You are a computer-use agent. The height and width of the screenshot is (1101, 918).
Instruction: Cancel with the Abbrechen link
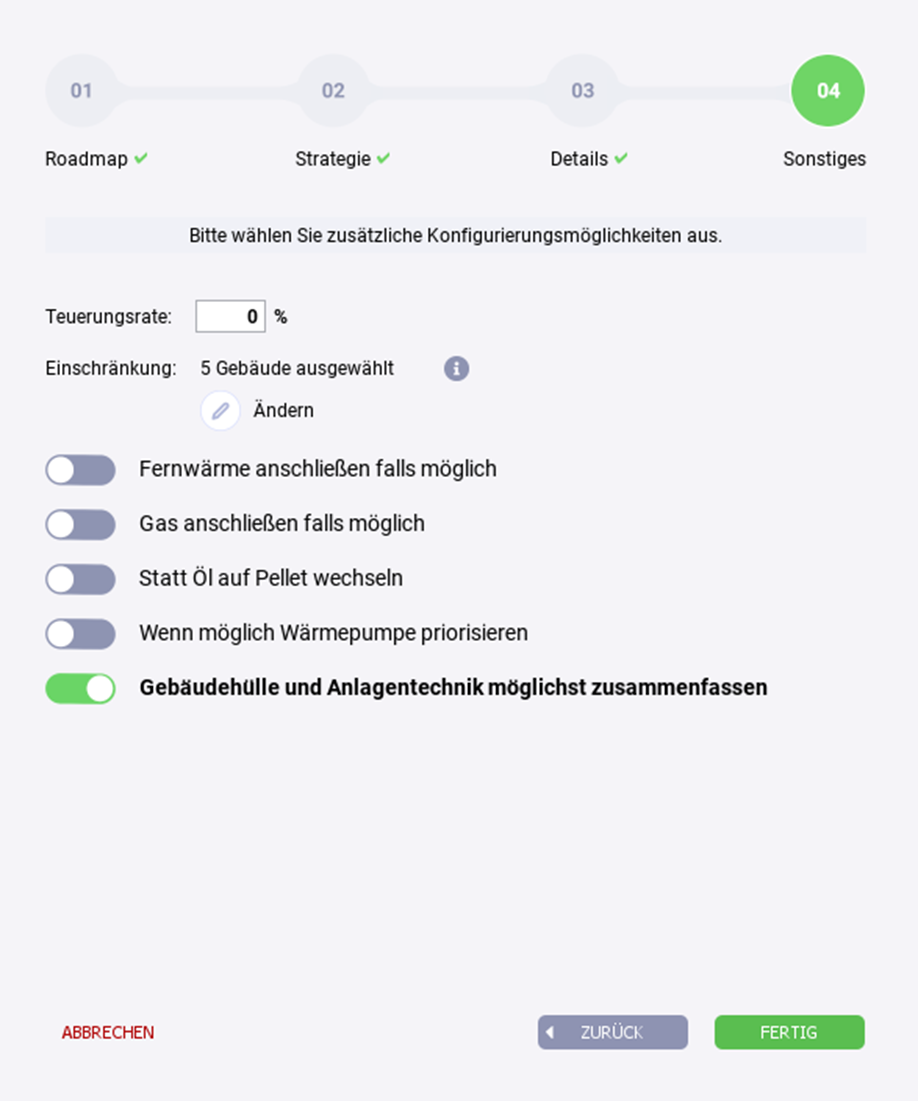point(108,1033)
